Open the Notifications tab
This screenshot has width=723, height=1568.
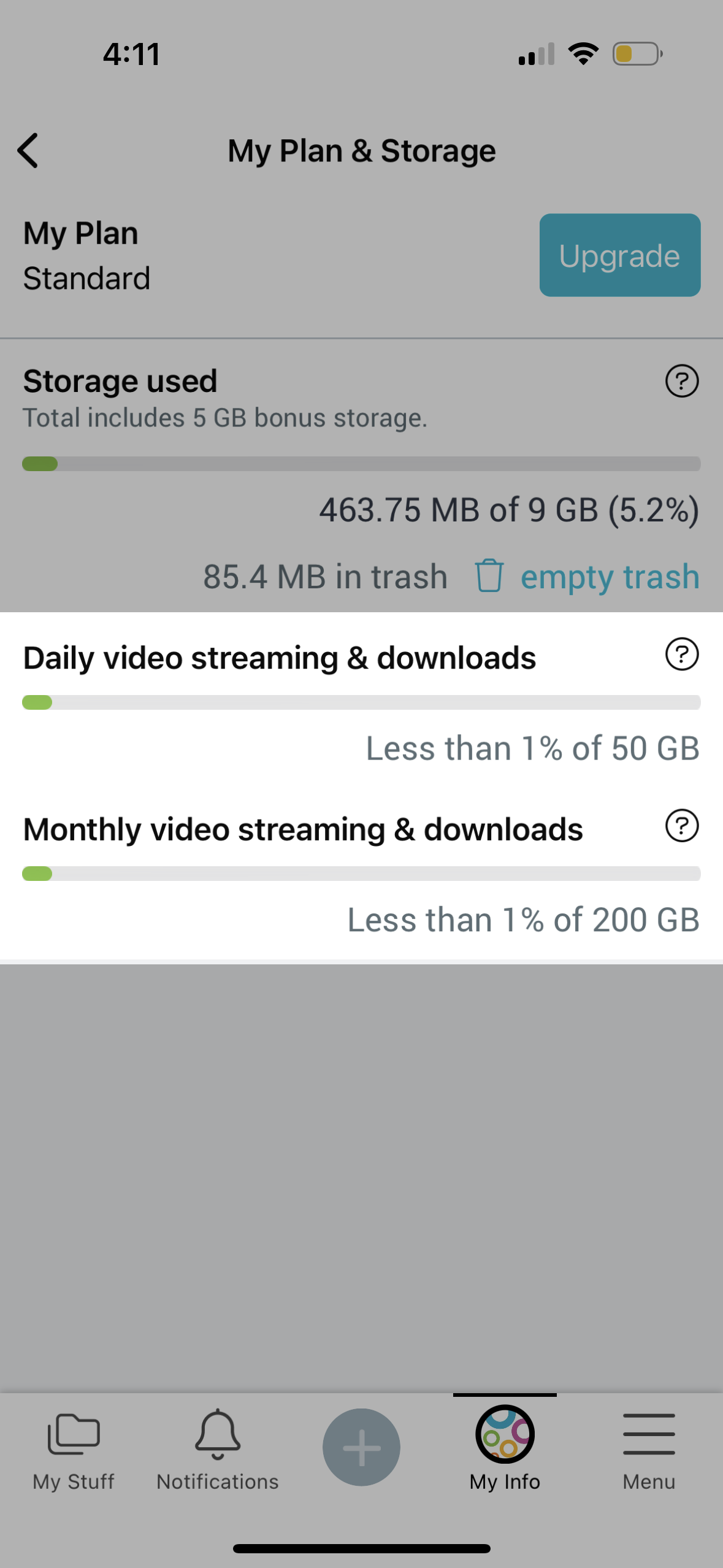tap(218, 1451)
